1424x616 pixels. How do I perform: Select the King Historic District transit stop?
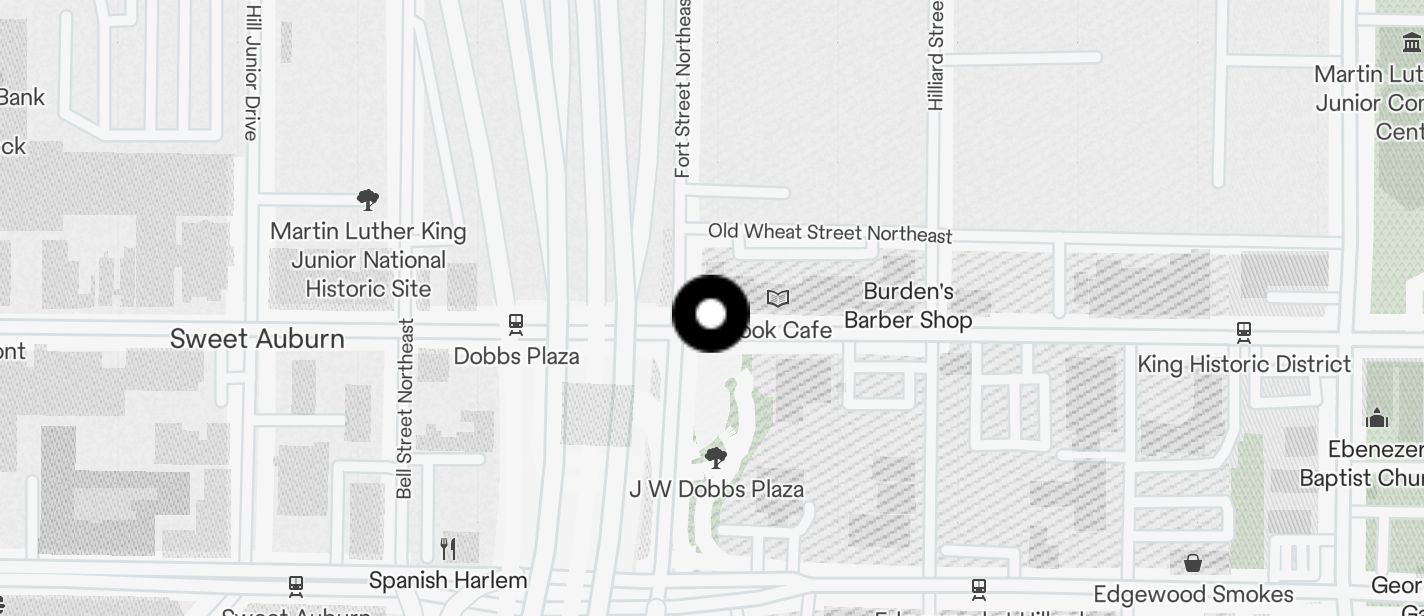(x=1244, y=331)
